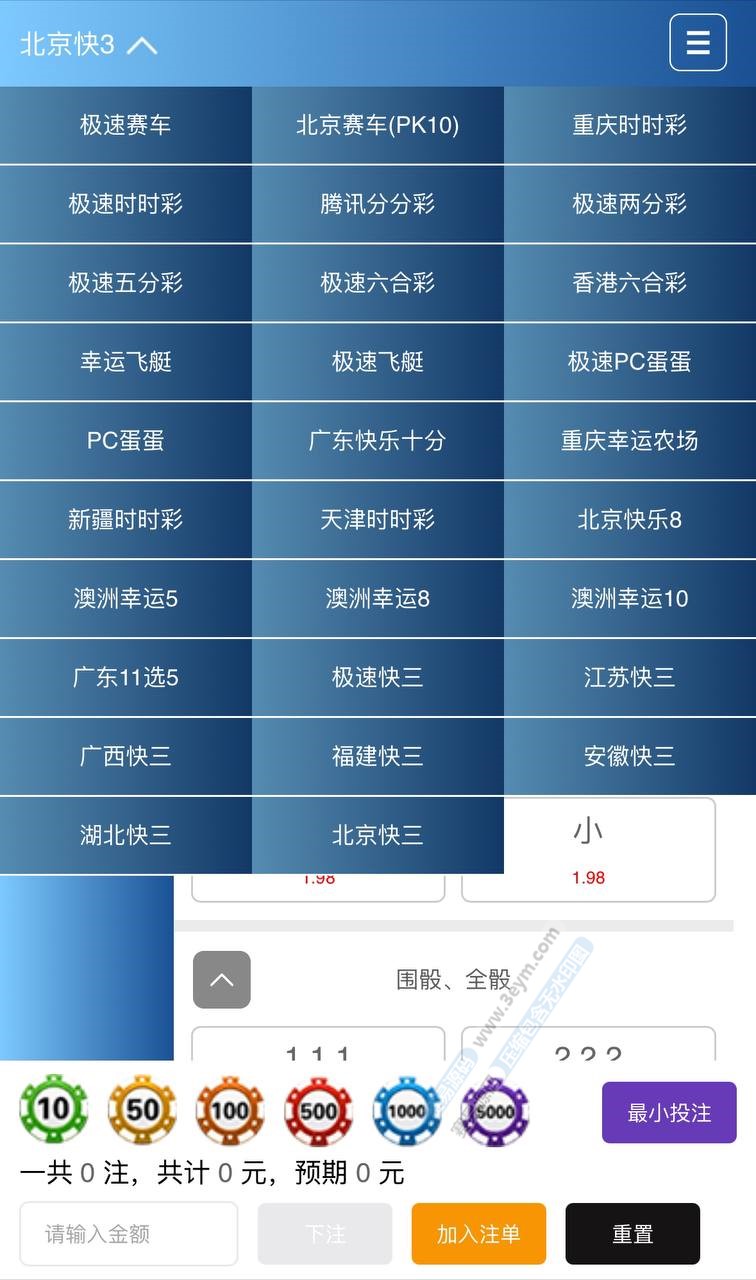Switch to 北京快乐8
This screenshot has width=756, height=1280.
[x=629, y=520]
